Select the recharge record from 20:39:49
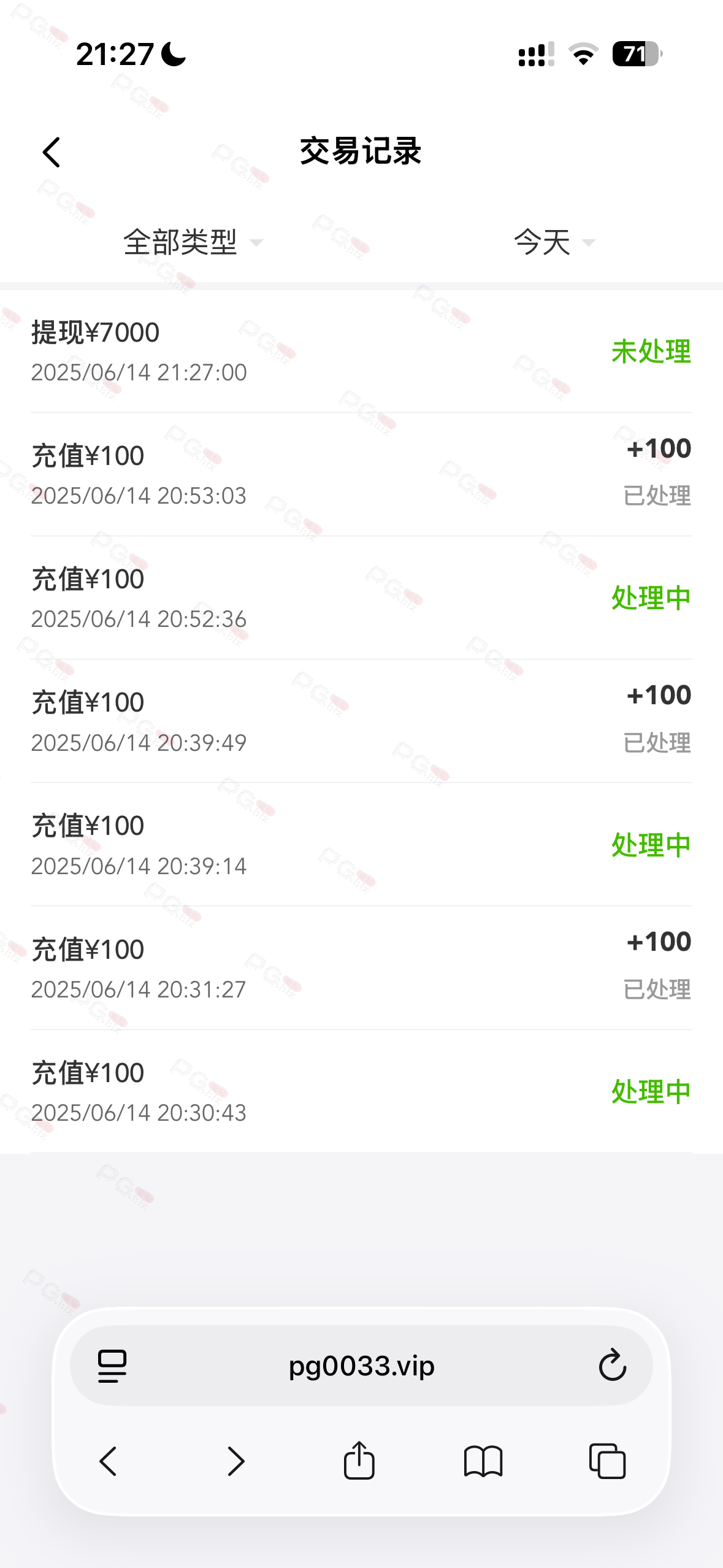Image resolution: width=723 pixels, height=1568 pixels. click(x=361, y=721)
